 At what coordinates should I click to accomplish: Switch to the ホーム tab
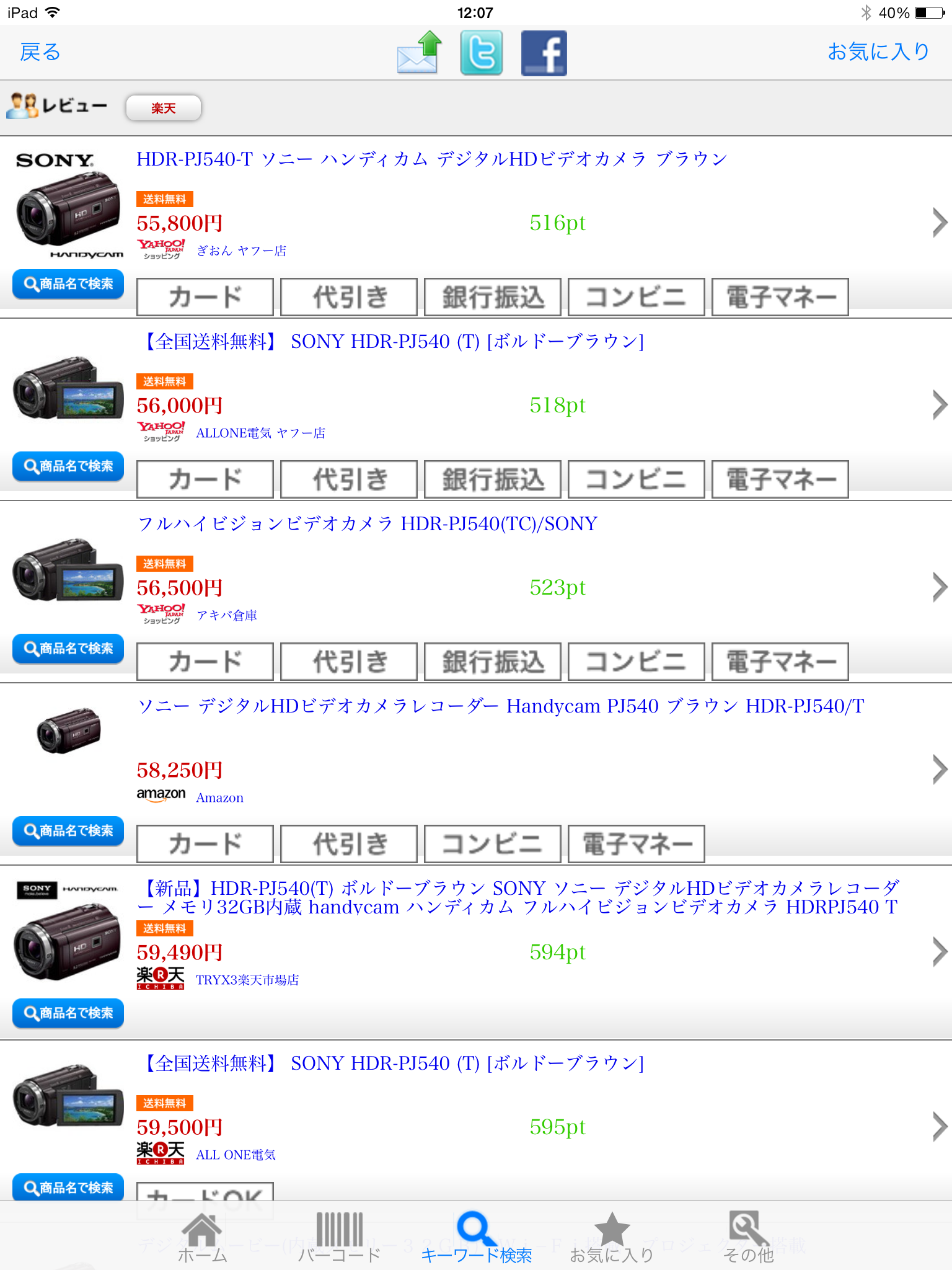click(202, 1238)
